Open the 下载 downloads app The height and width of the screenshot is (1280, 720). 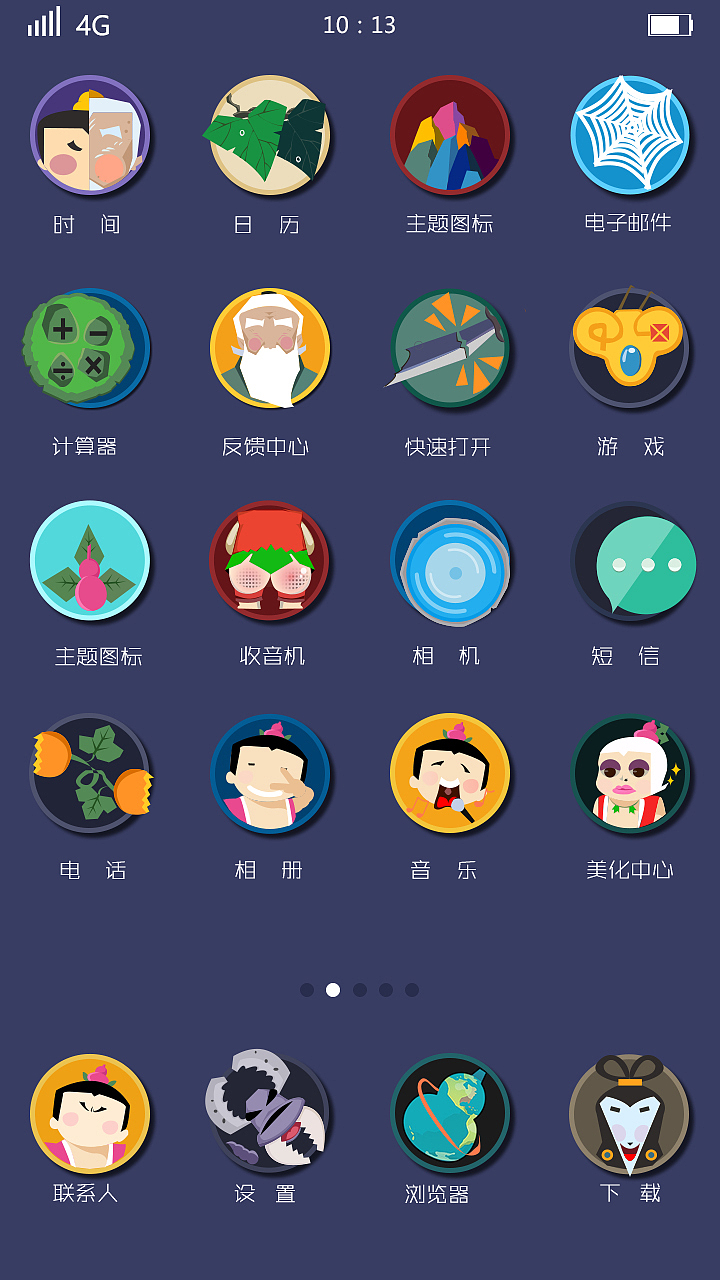click(x=630, y=1110)
